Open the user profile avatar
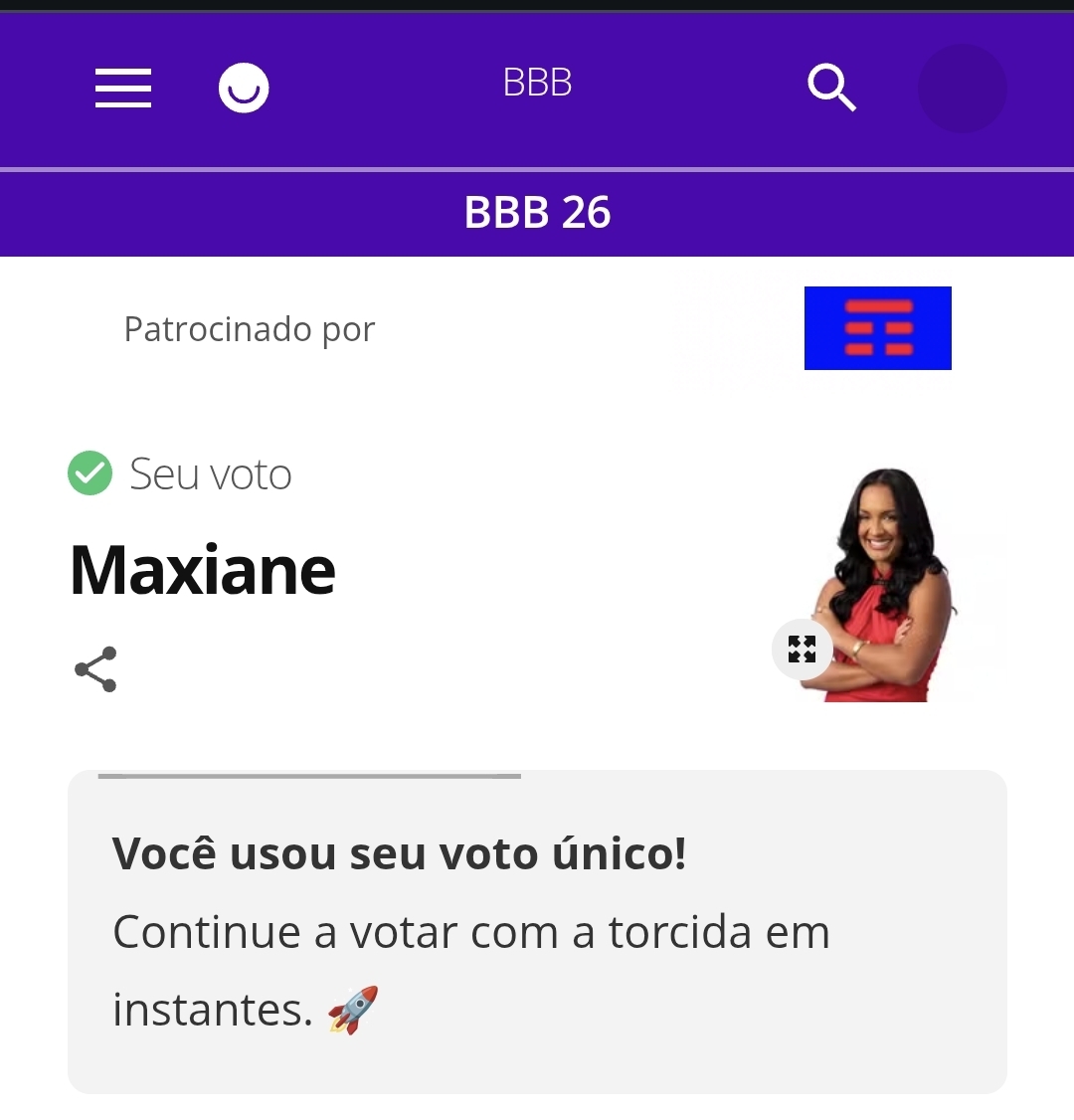Image resolution: width=1074 pixels, height=1120 pixels. 962,89
